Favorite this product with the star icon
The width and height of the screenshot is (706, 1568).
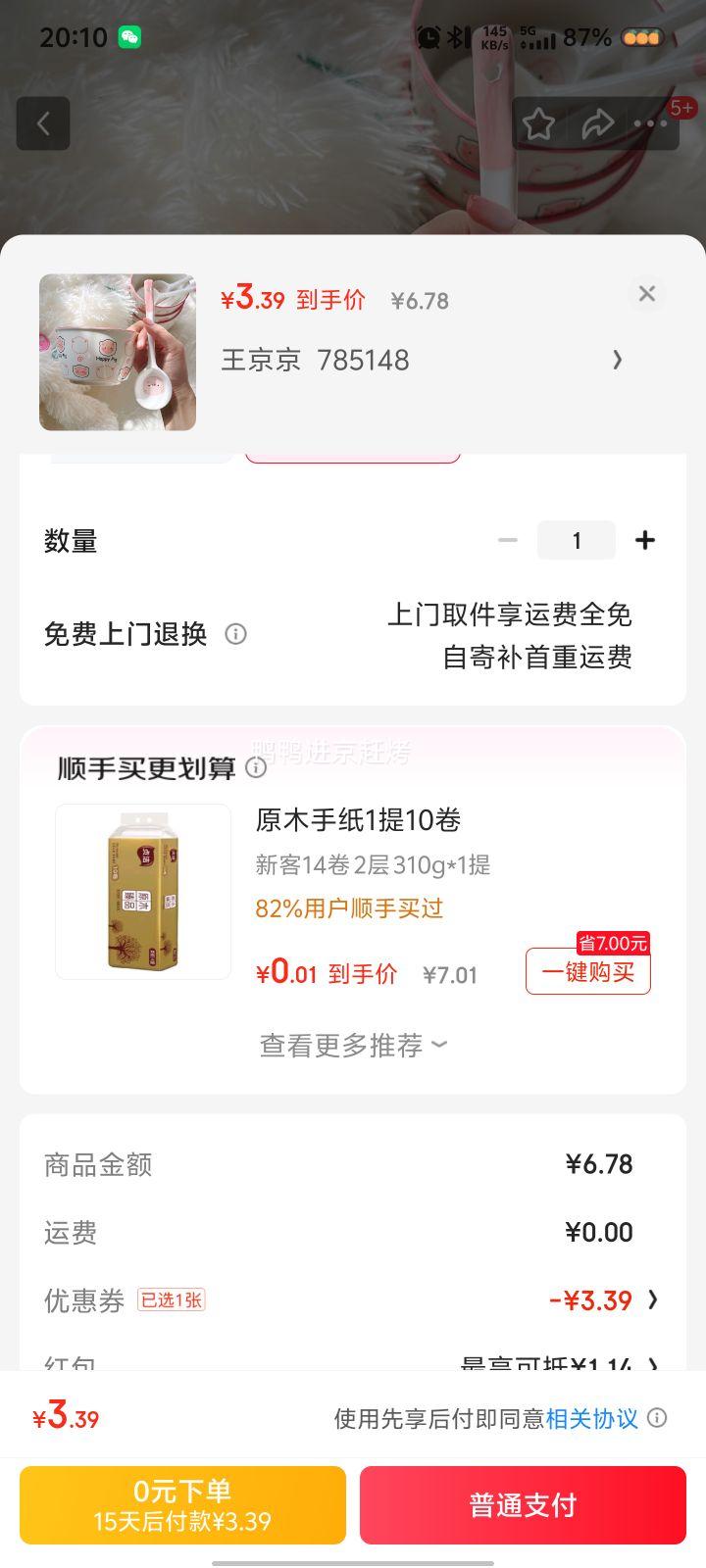tap(538, 124)
